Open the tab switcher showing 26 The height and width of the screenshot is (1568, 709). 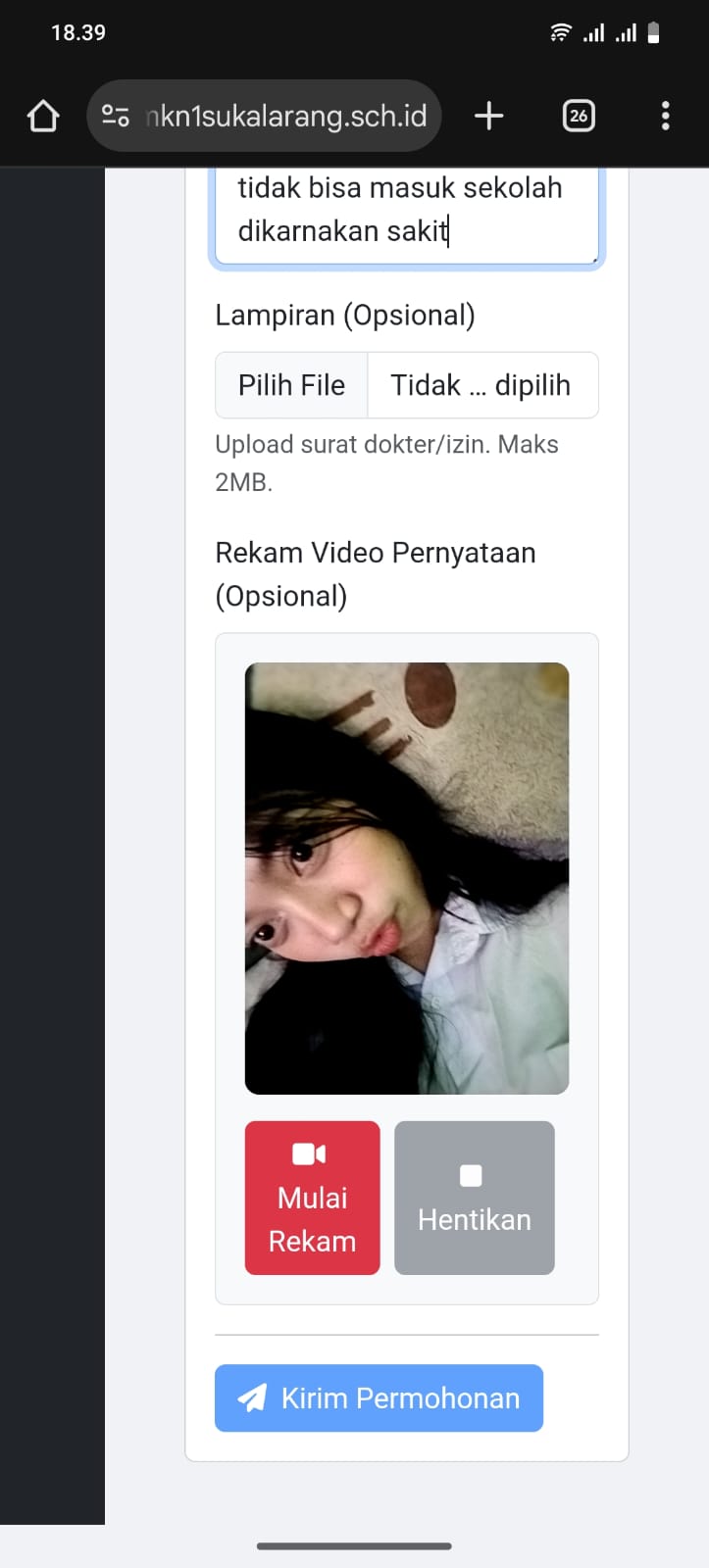tap(579, 117)
